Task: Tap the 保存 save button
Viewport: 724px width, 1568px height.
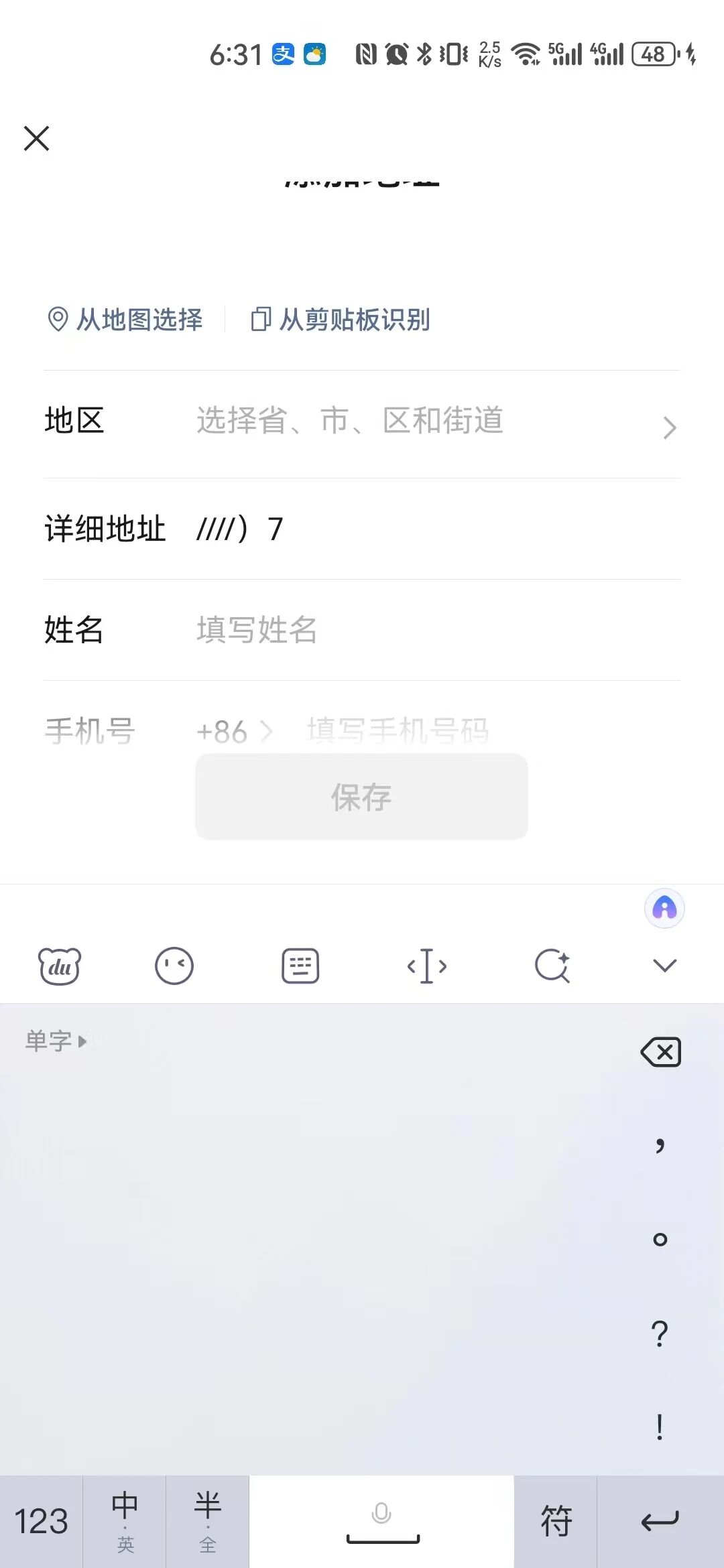Action: coord(361,797)
